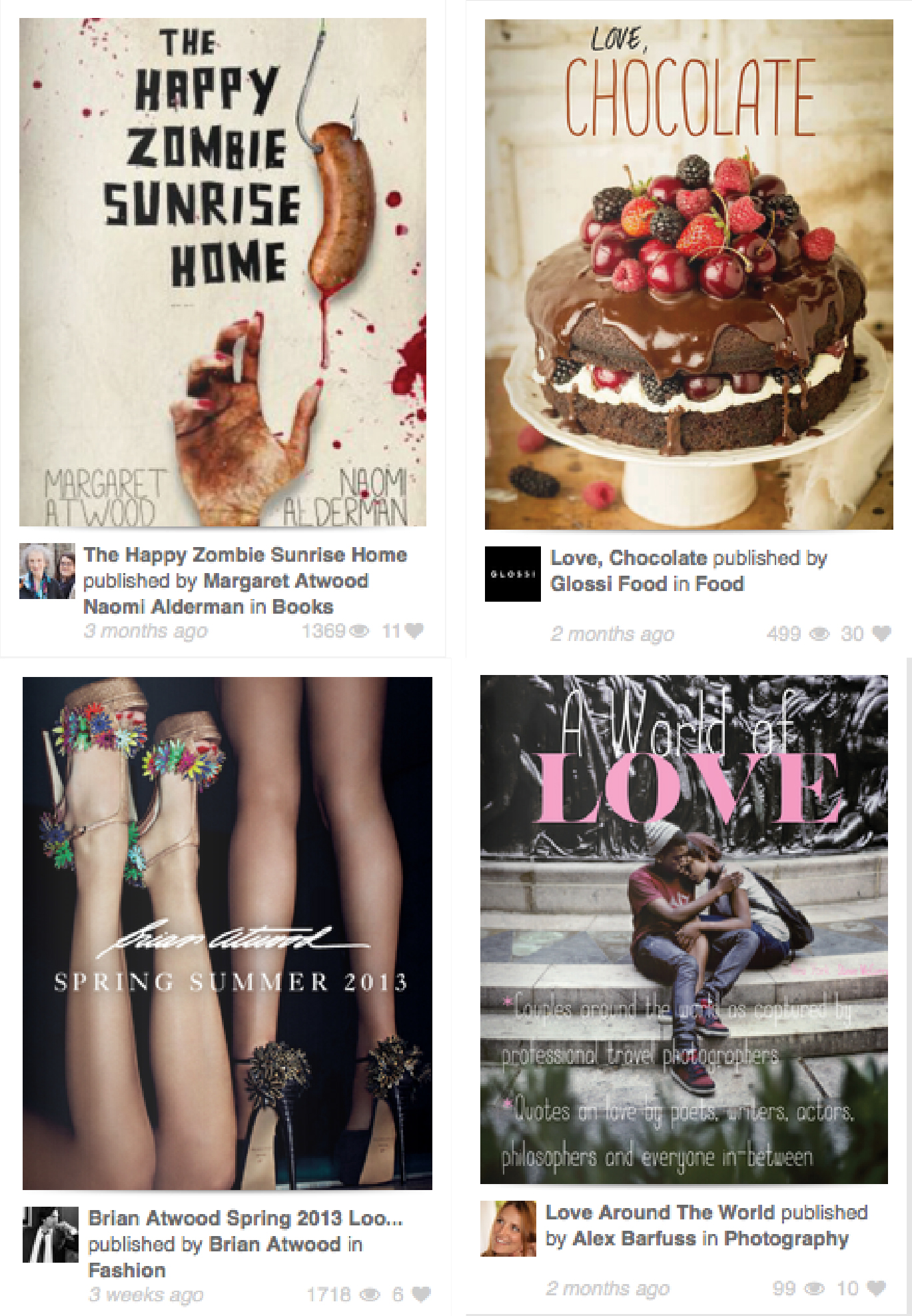Browse the Books category
The width and height of the screenshot is (912, 1316).
302,607
